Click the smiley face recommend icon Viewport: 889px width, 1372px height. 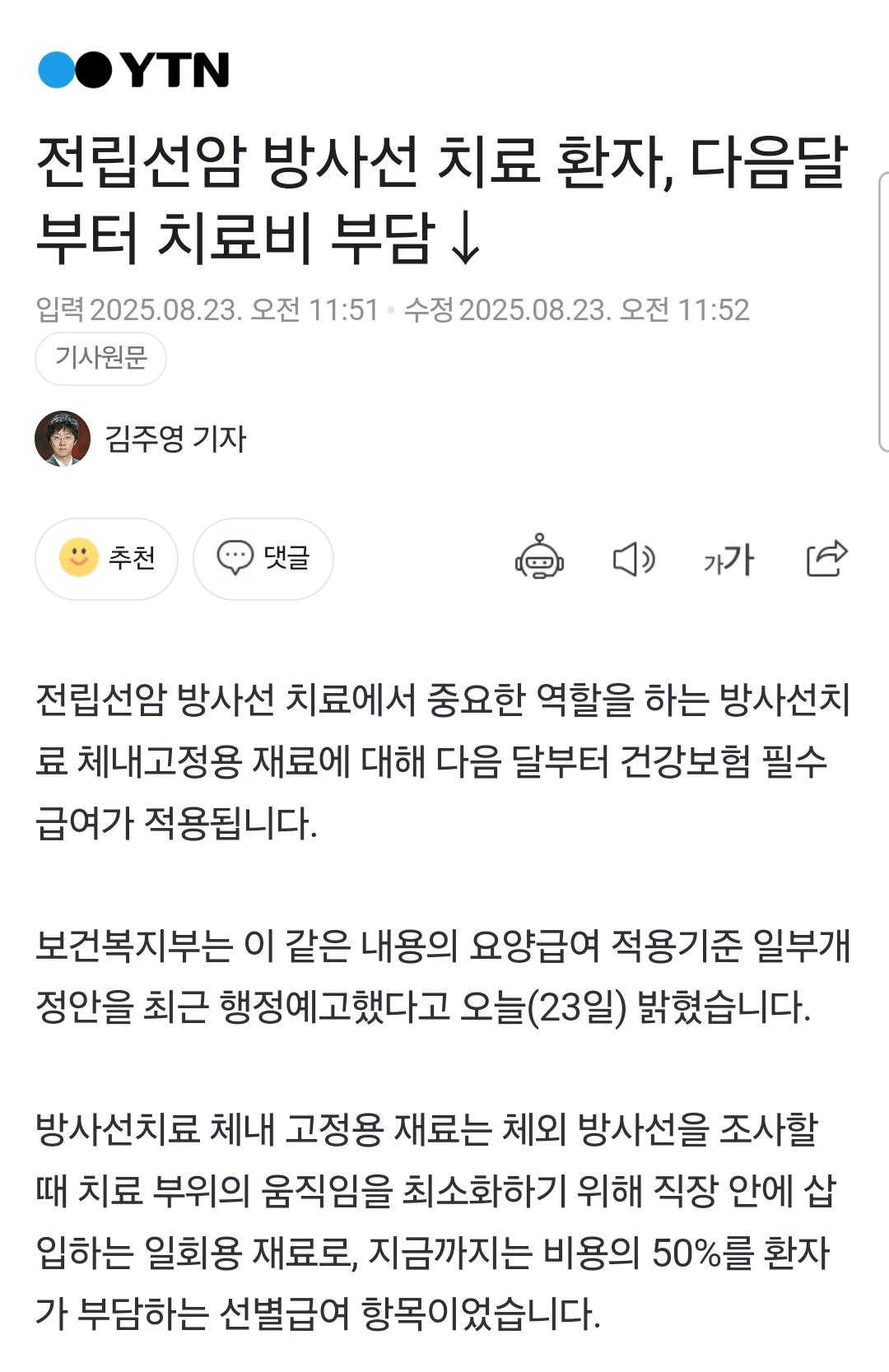78,558
